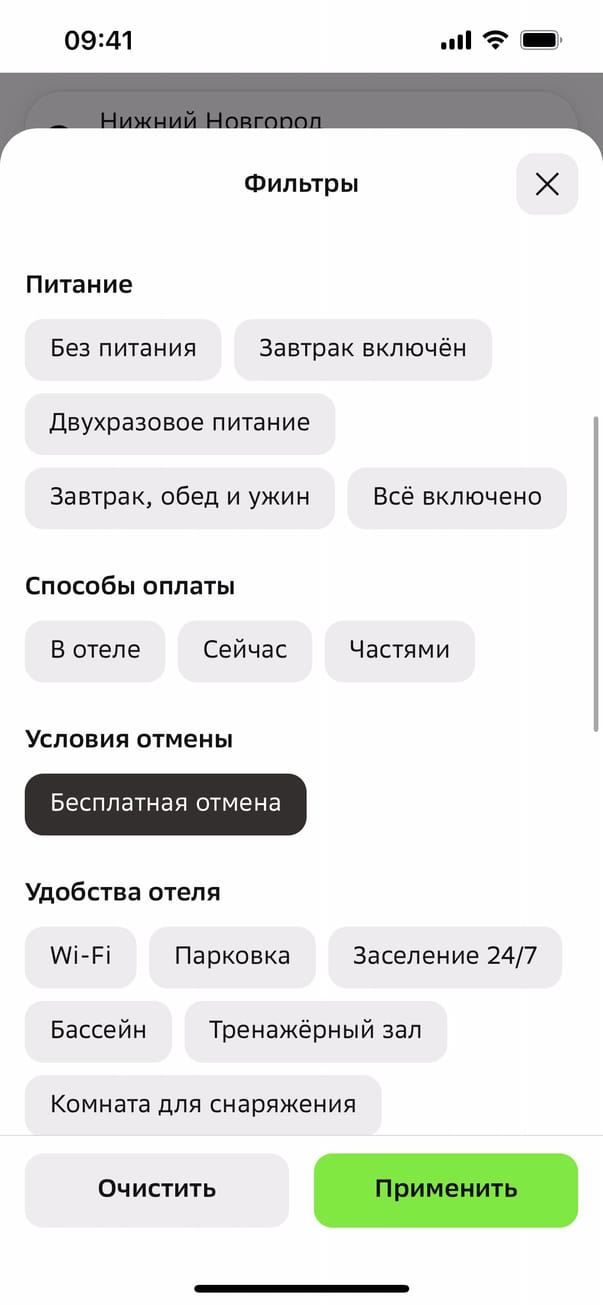This screenshot has height=1305, width=603.
Task: Select Завтрак, обед и ужин
Action: click(x=180, y=497)
